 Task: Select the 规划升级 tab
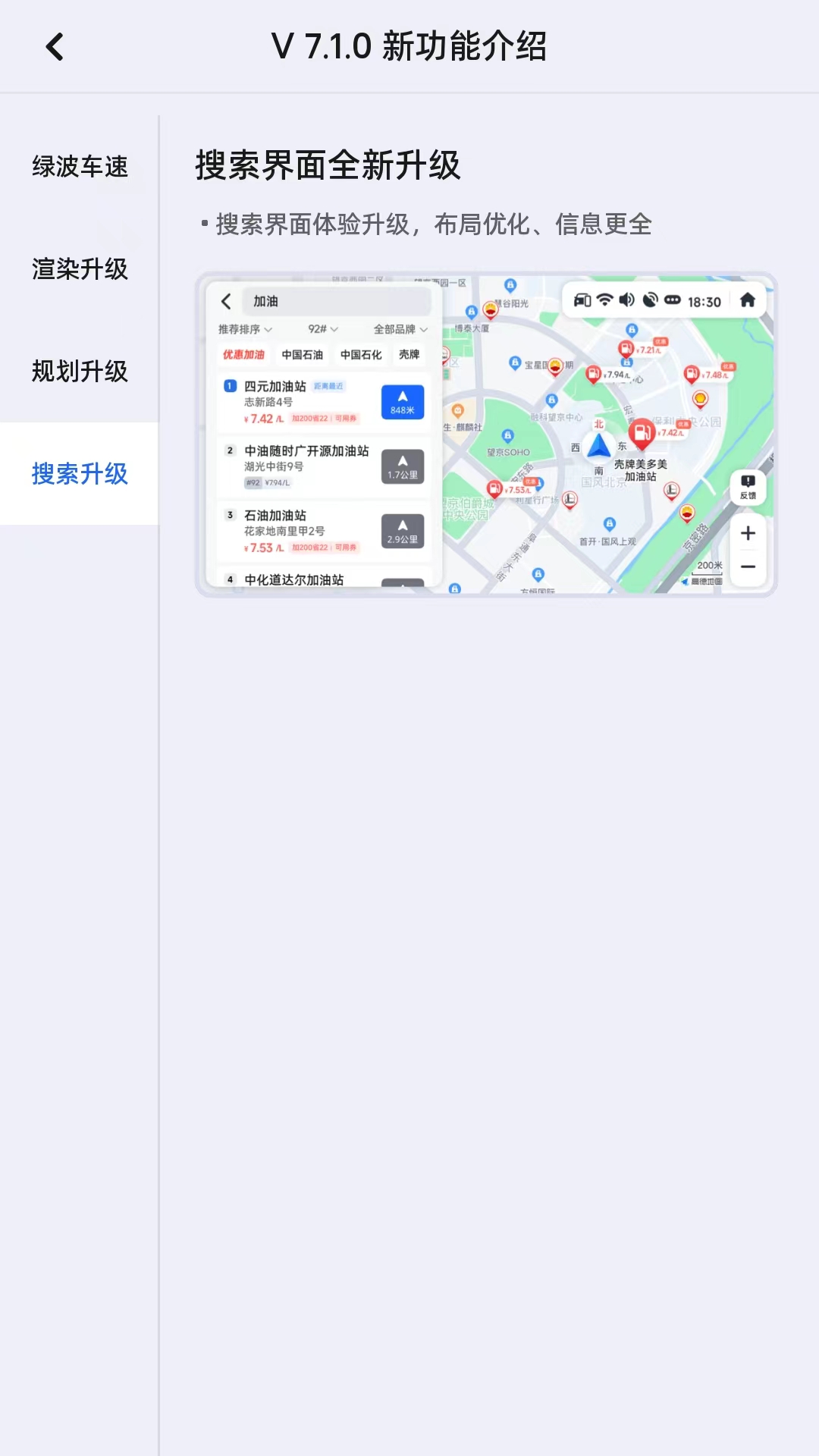pyautogui.click(x=80, y=372)
